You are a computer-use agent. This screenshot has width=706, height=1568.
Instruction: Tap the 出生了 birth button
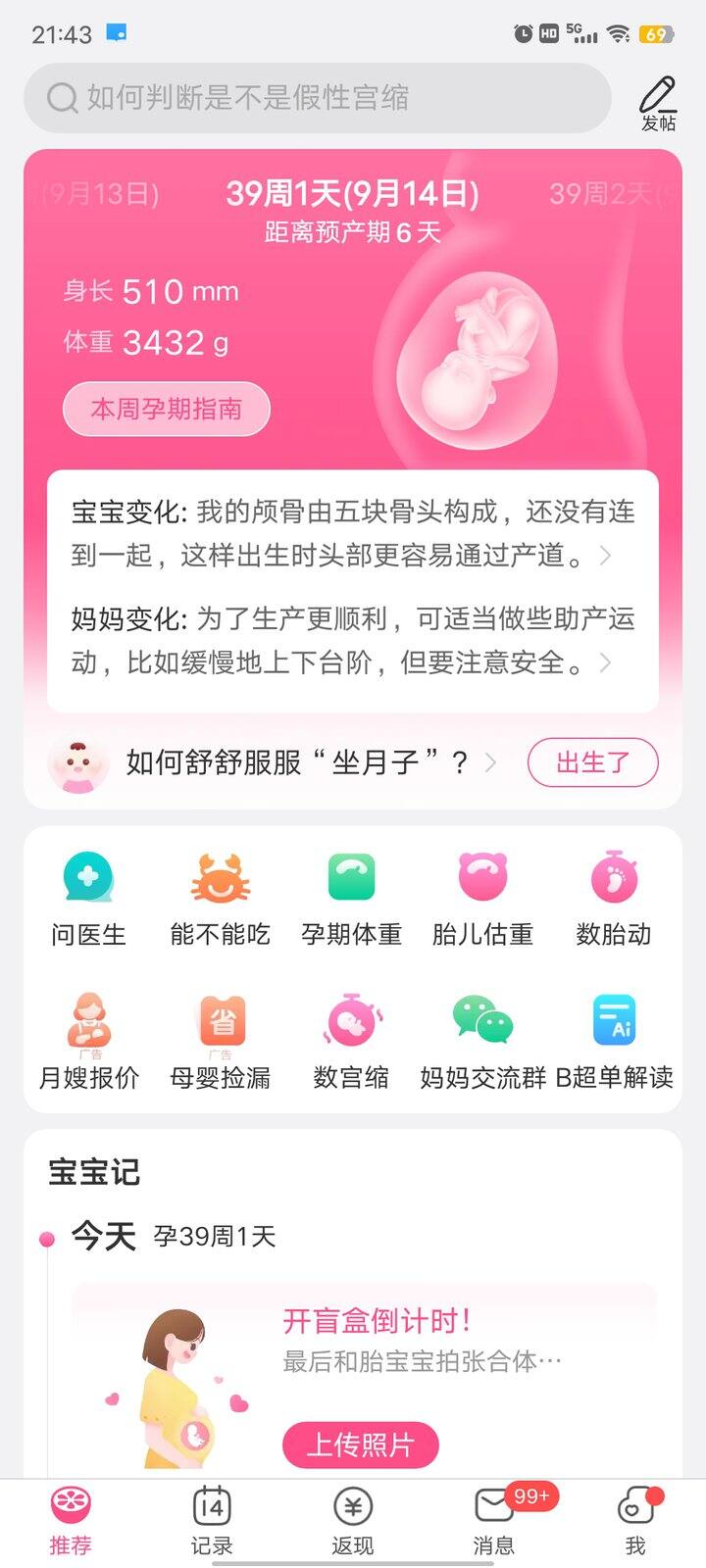click(592, 761)
